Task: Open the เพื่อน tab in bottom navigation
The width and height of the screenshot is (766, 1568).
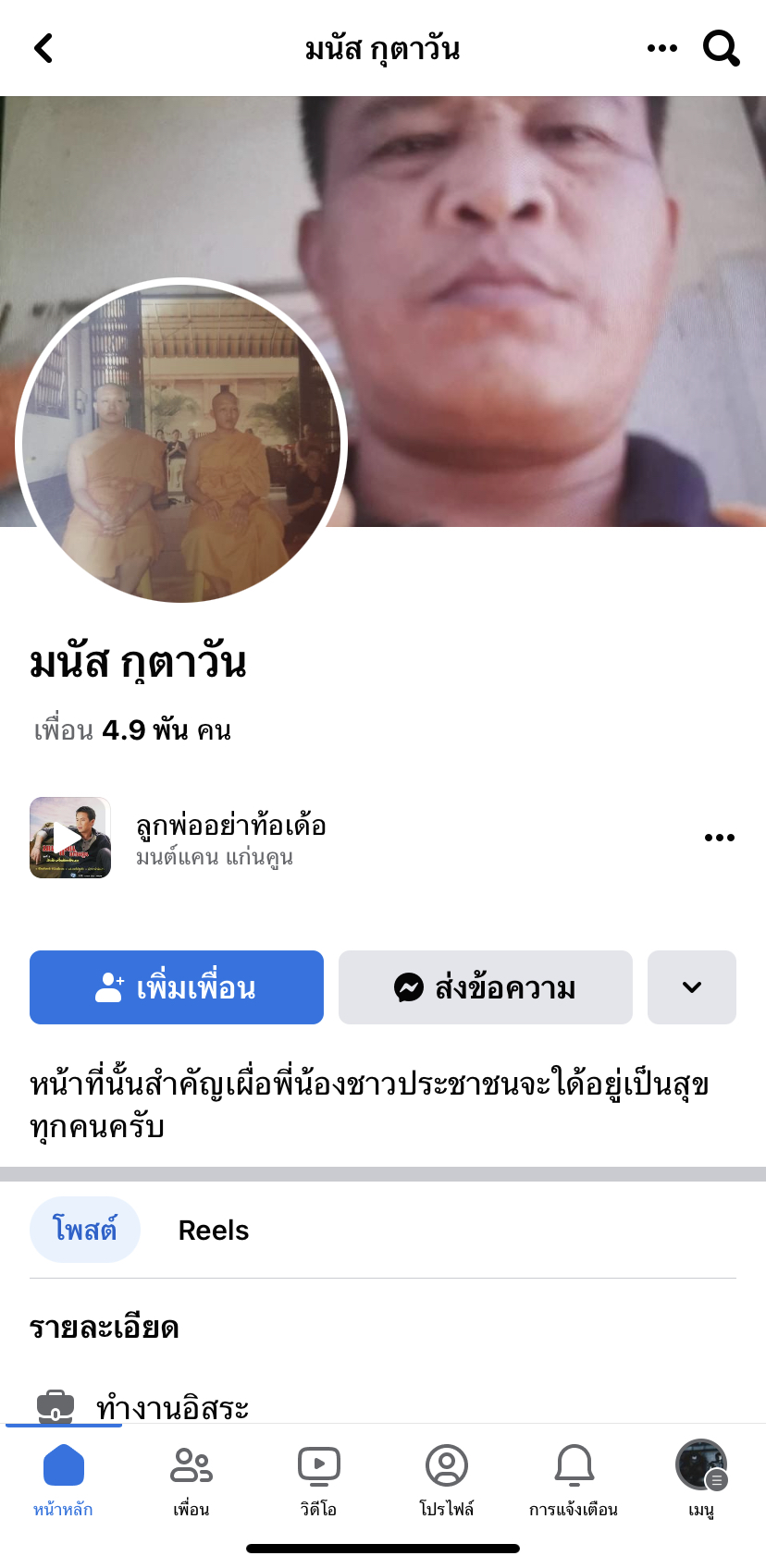Action: [x=191, y=1479]
